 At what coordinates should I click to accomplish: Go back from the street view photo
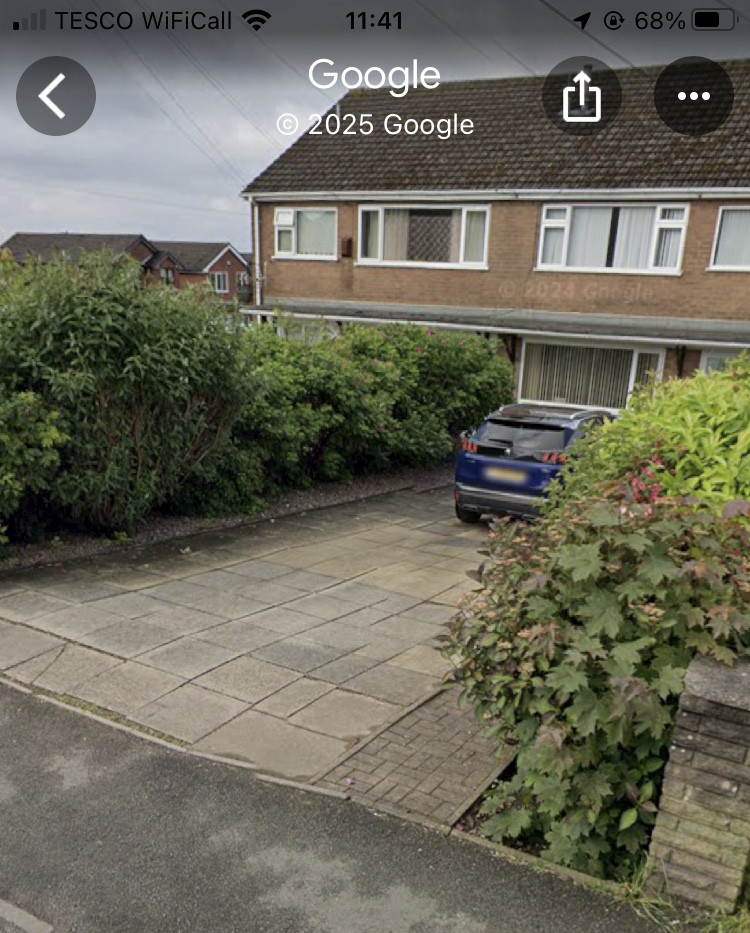pos(55,96)
